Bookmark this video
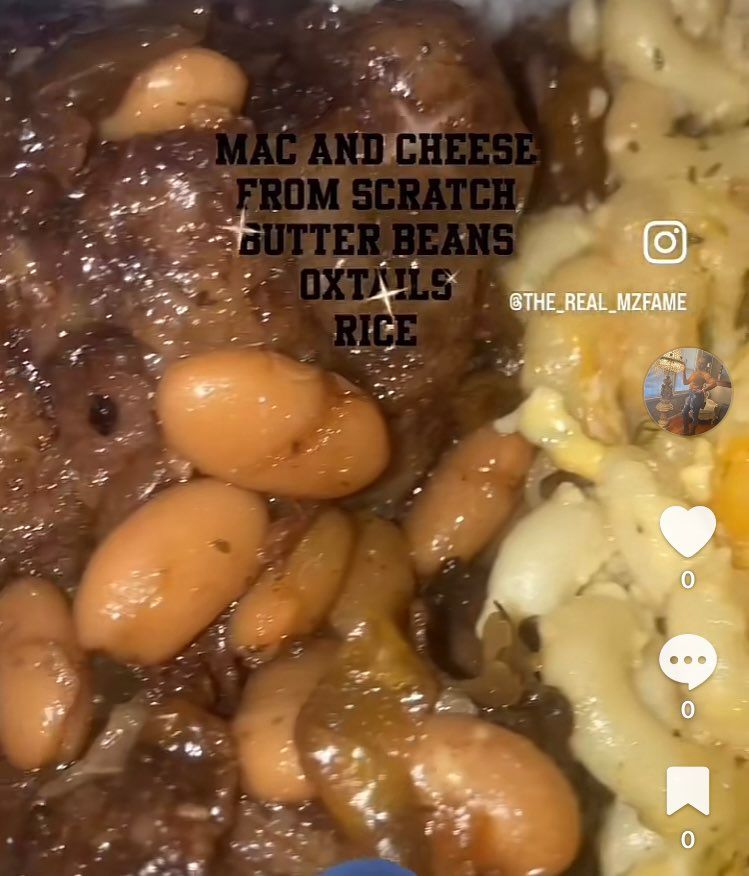The image size is (749, 876). tap(687, 791)
